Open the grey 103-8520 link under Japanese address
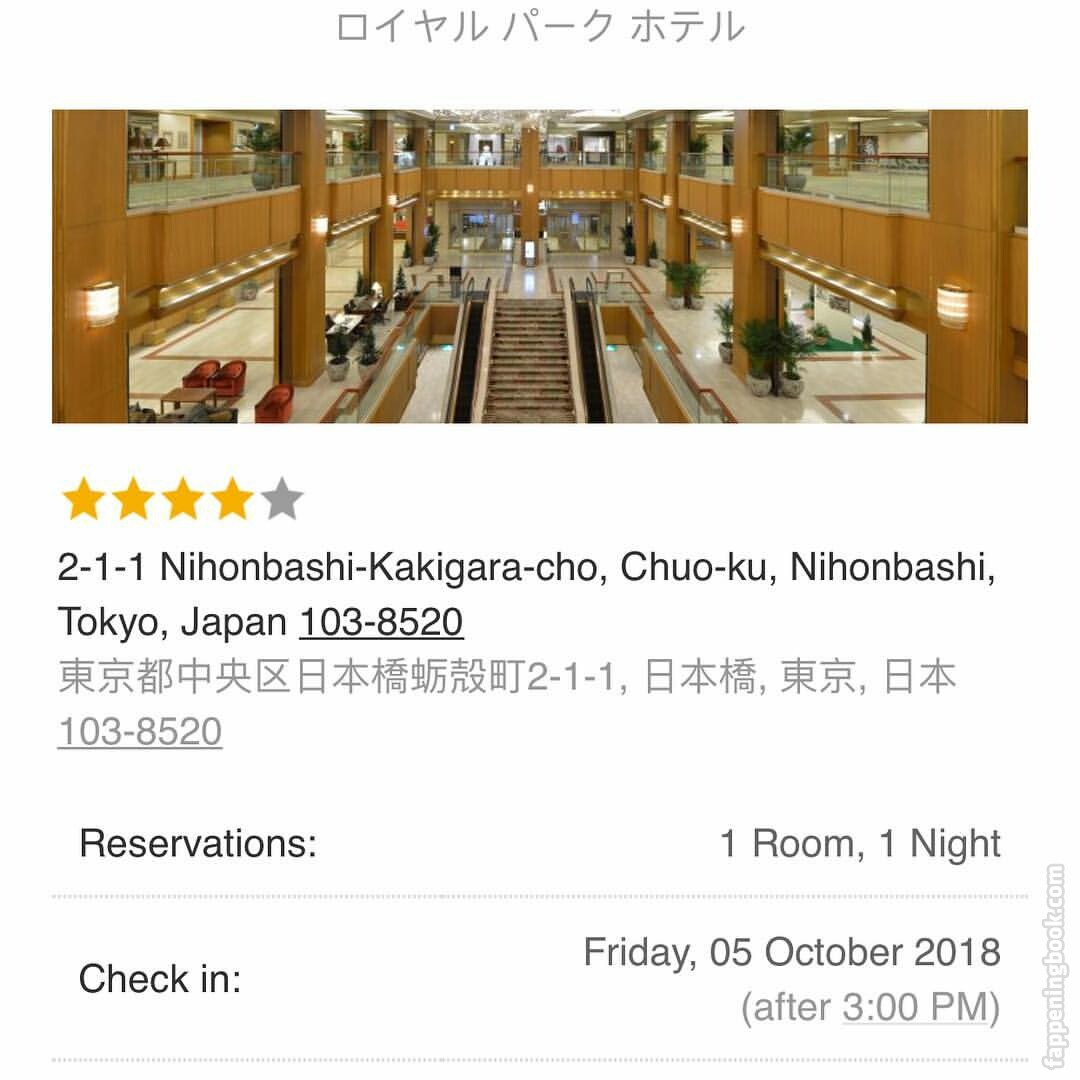1080x1080 pixels. coord(140,732)
